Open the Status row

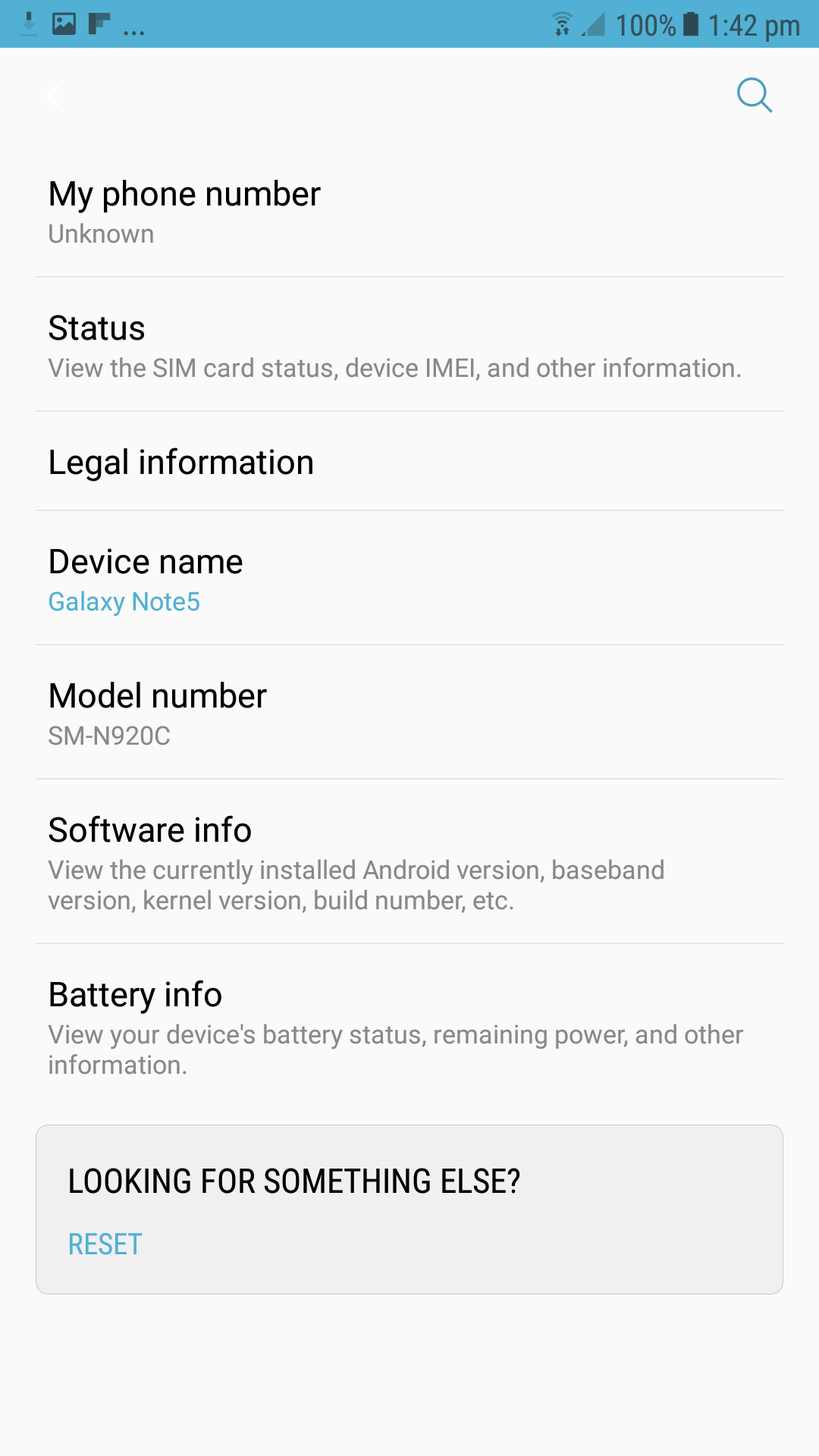click(409, 345)
